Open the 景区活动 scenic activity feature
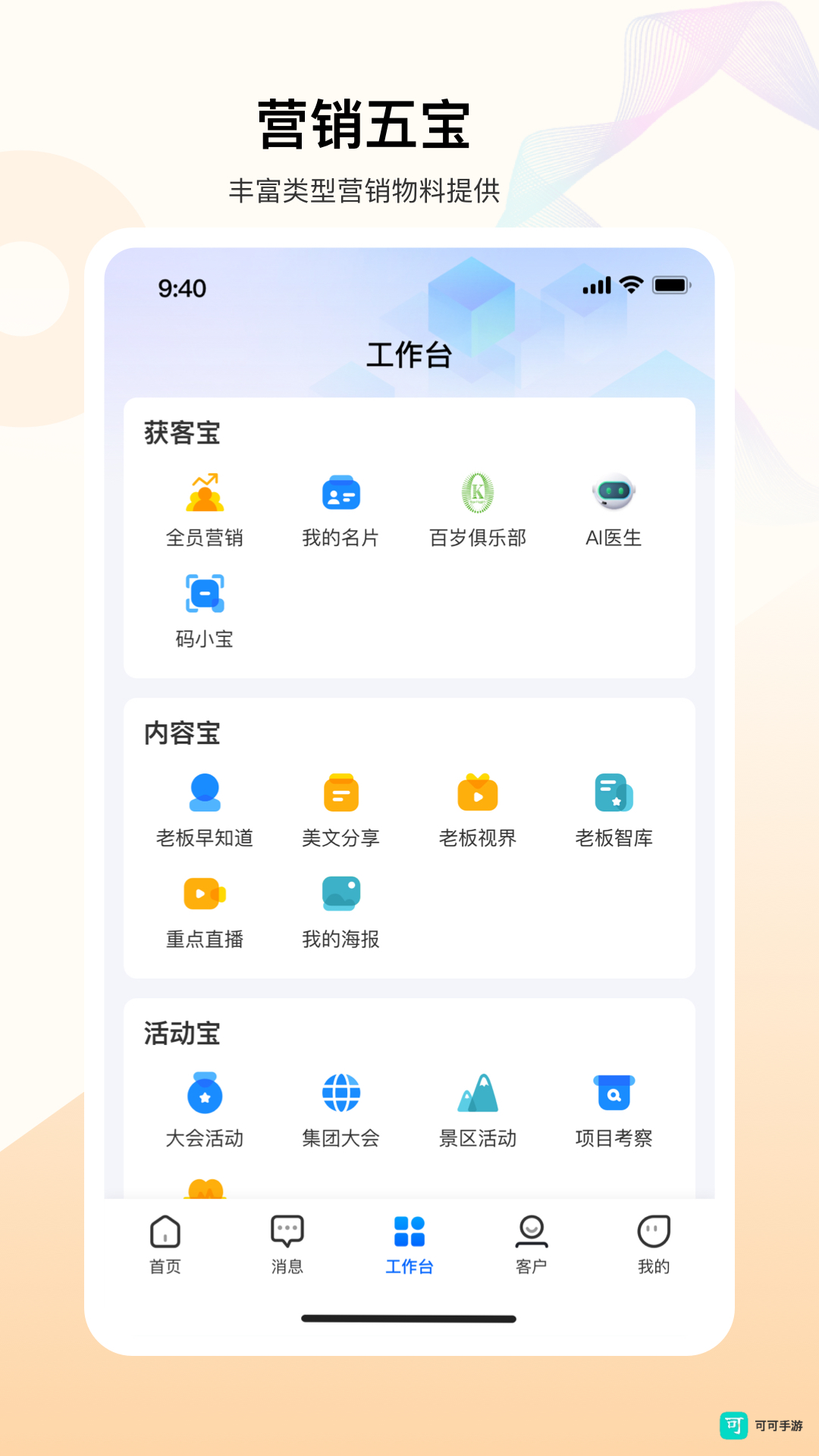819x1456 pixels. click(x=477, y=1107)
